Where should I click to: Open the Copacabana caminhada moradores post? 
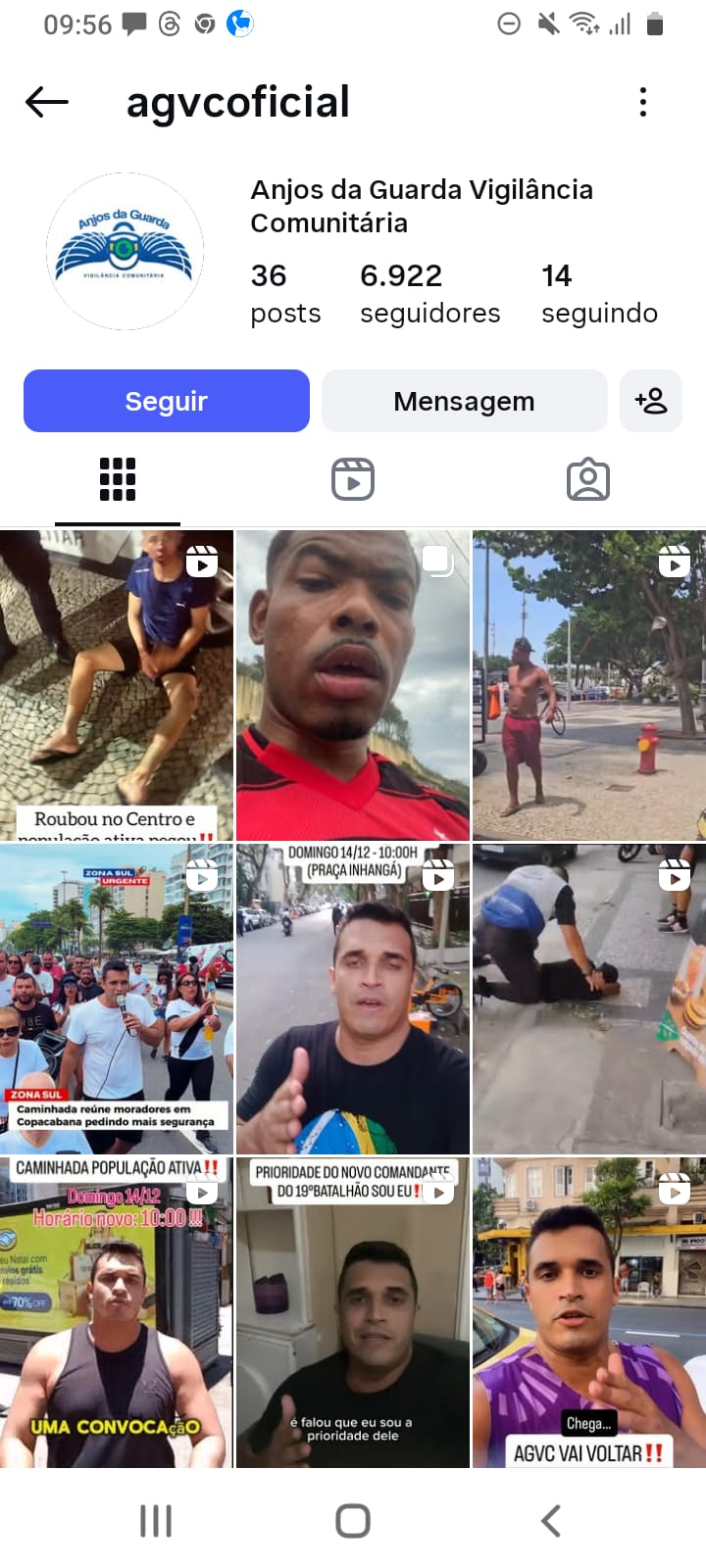(117, 999)
